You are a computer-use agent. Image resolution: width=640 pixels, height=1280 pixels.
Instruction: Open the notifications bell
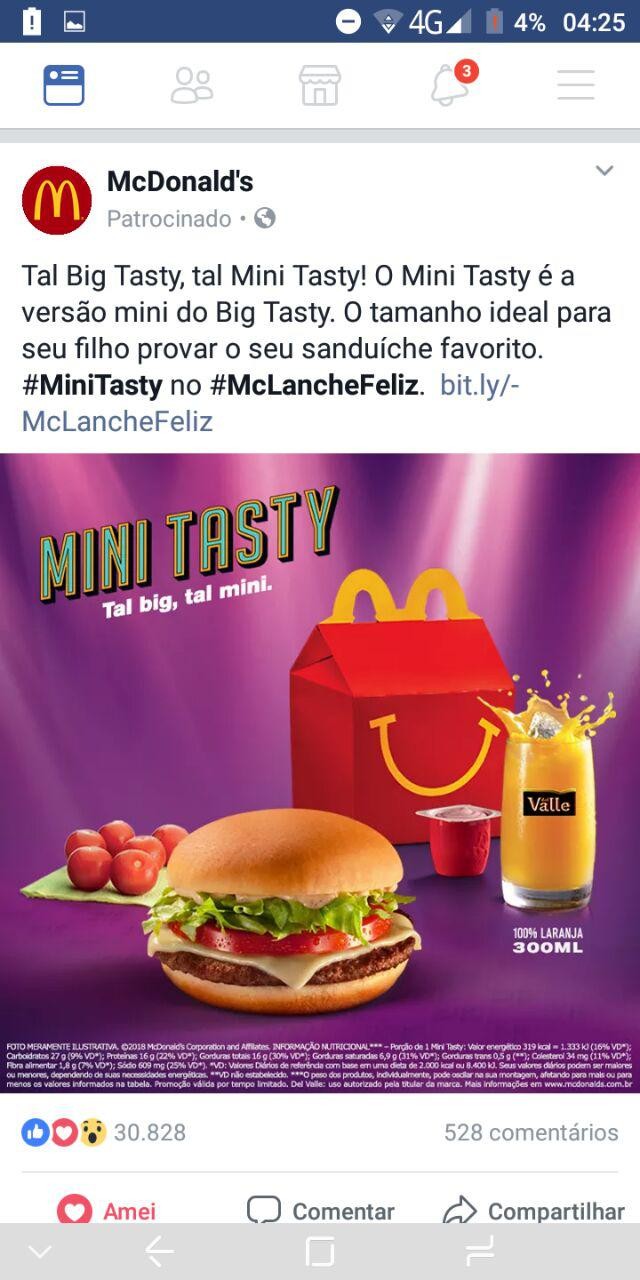450,85
